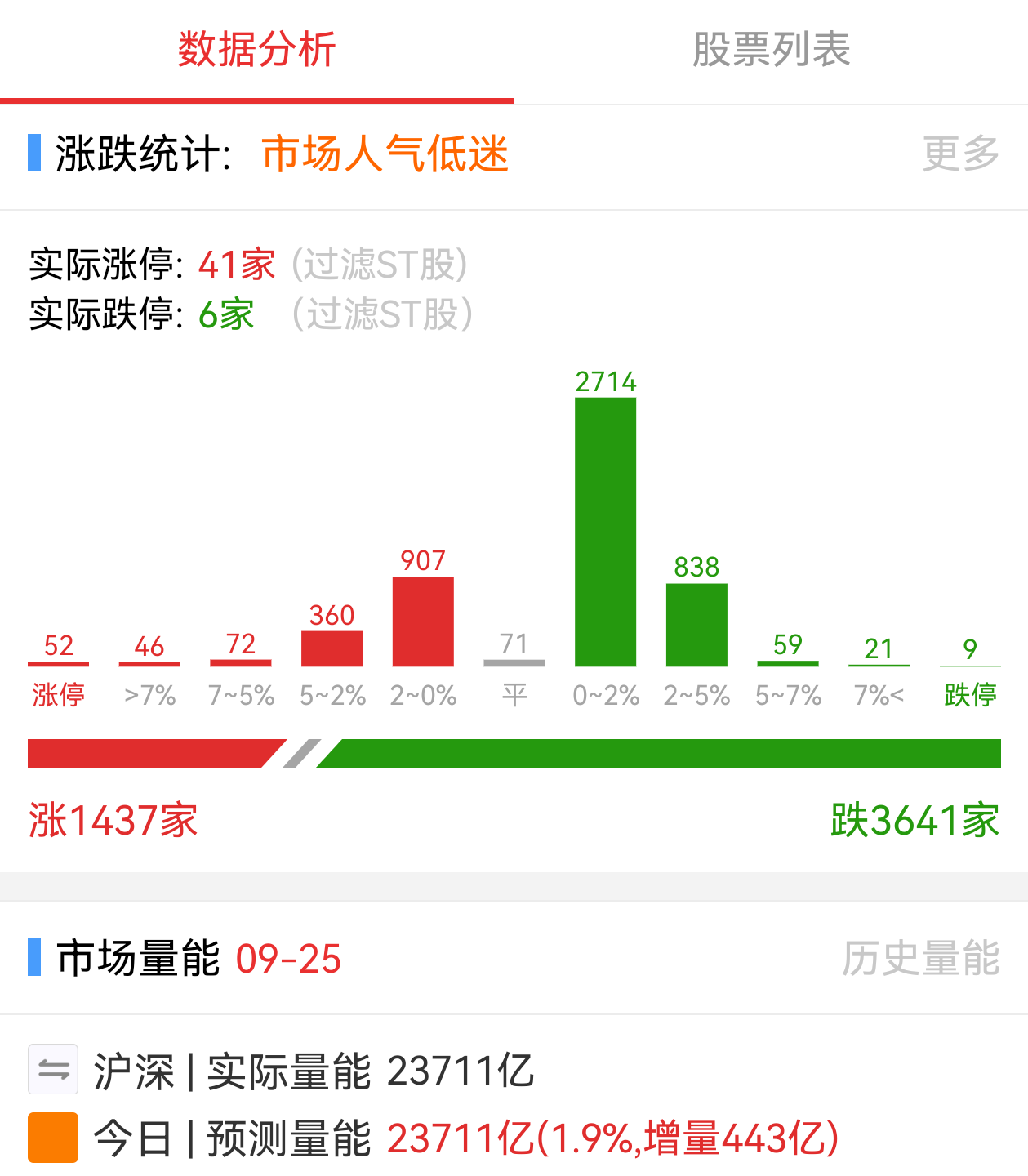This screenshot has width=1028, height=1176.
Task: Click the 涨1437家 count label
Action: (x=113, y=821)
